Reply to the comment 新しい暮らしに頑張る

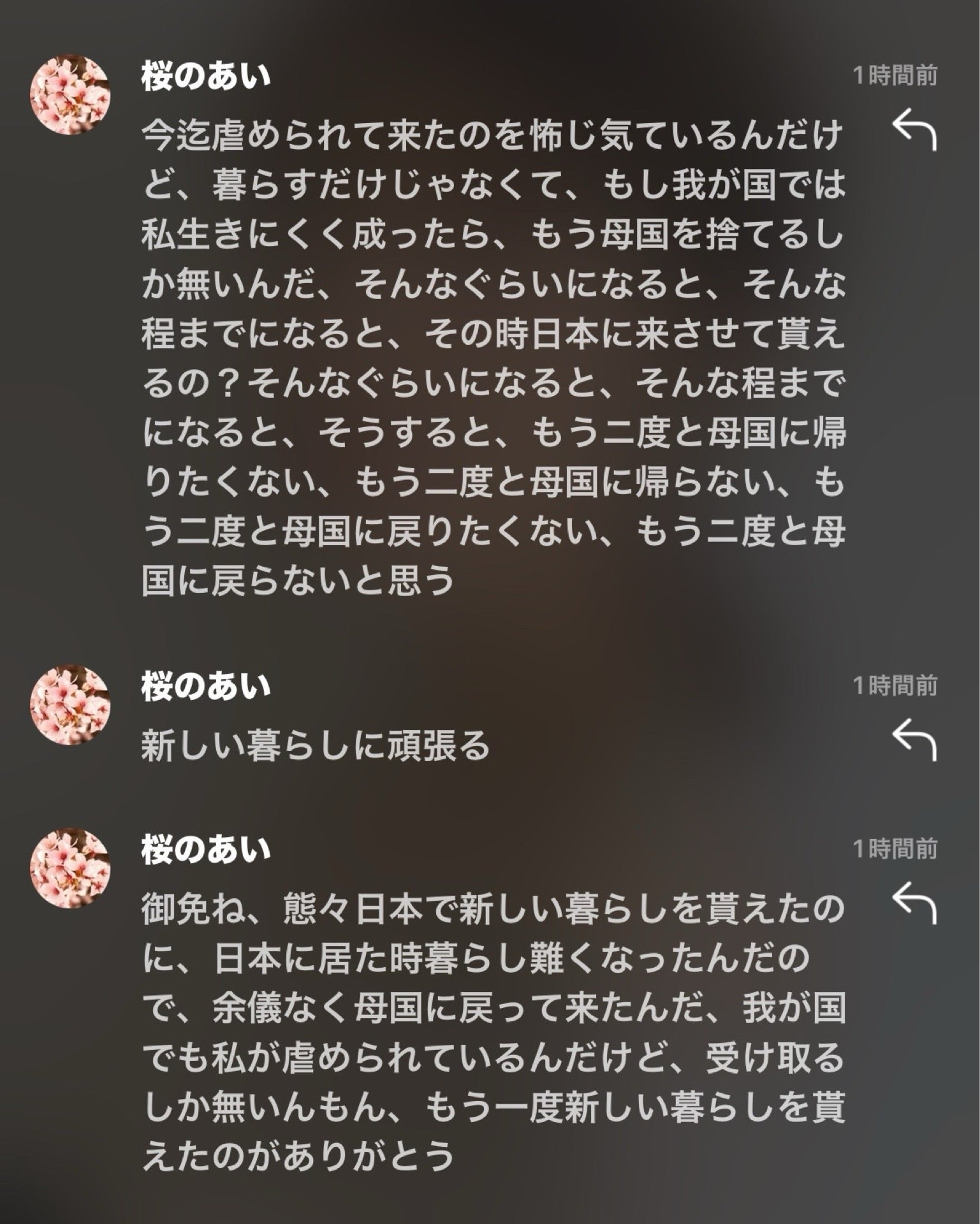[x=914, y=739]
